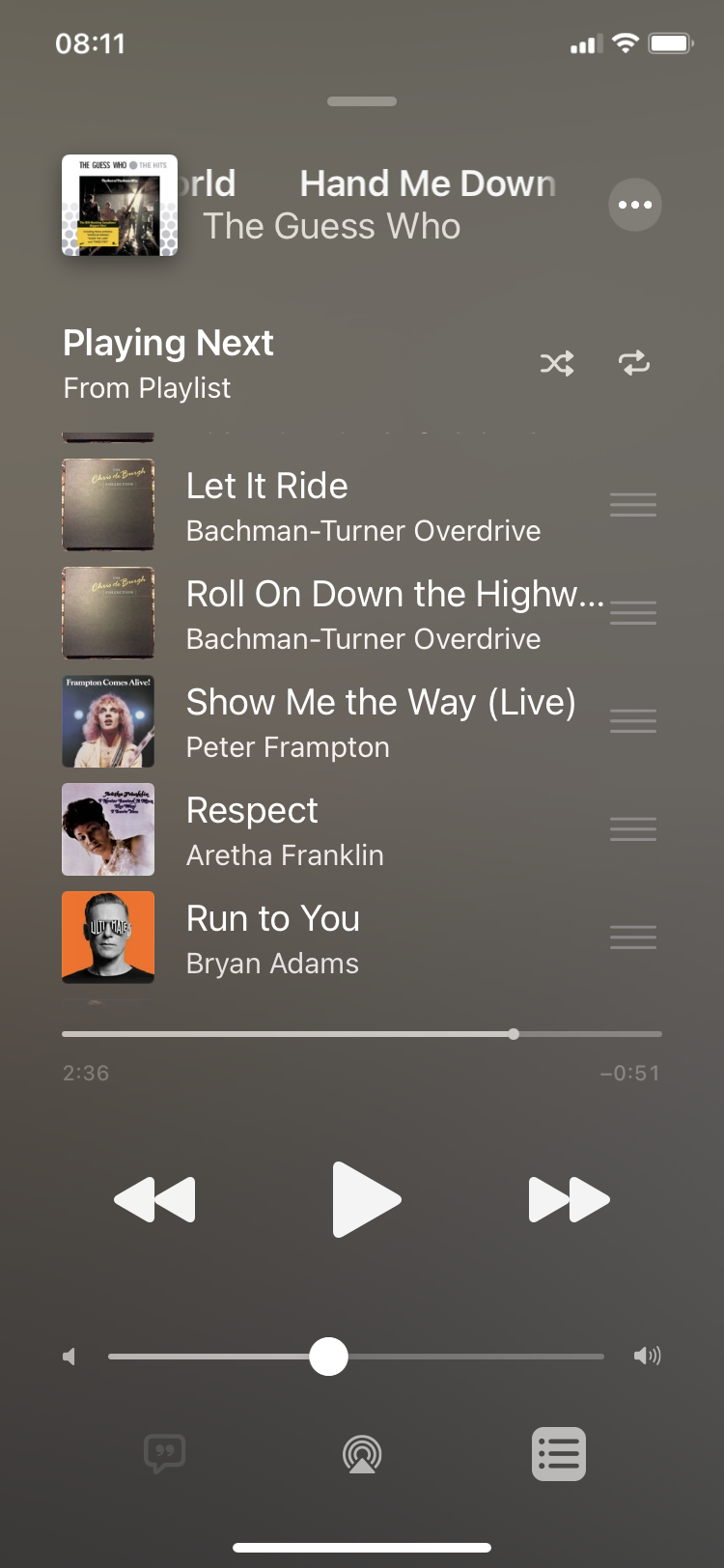724x1568 pixels.
Task: Tap The Guess Who album artwork
Action: tap(120, 206)
